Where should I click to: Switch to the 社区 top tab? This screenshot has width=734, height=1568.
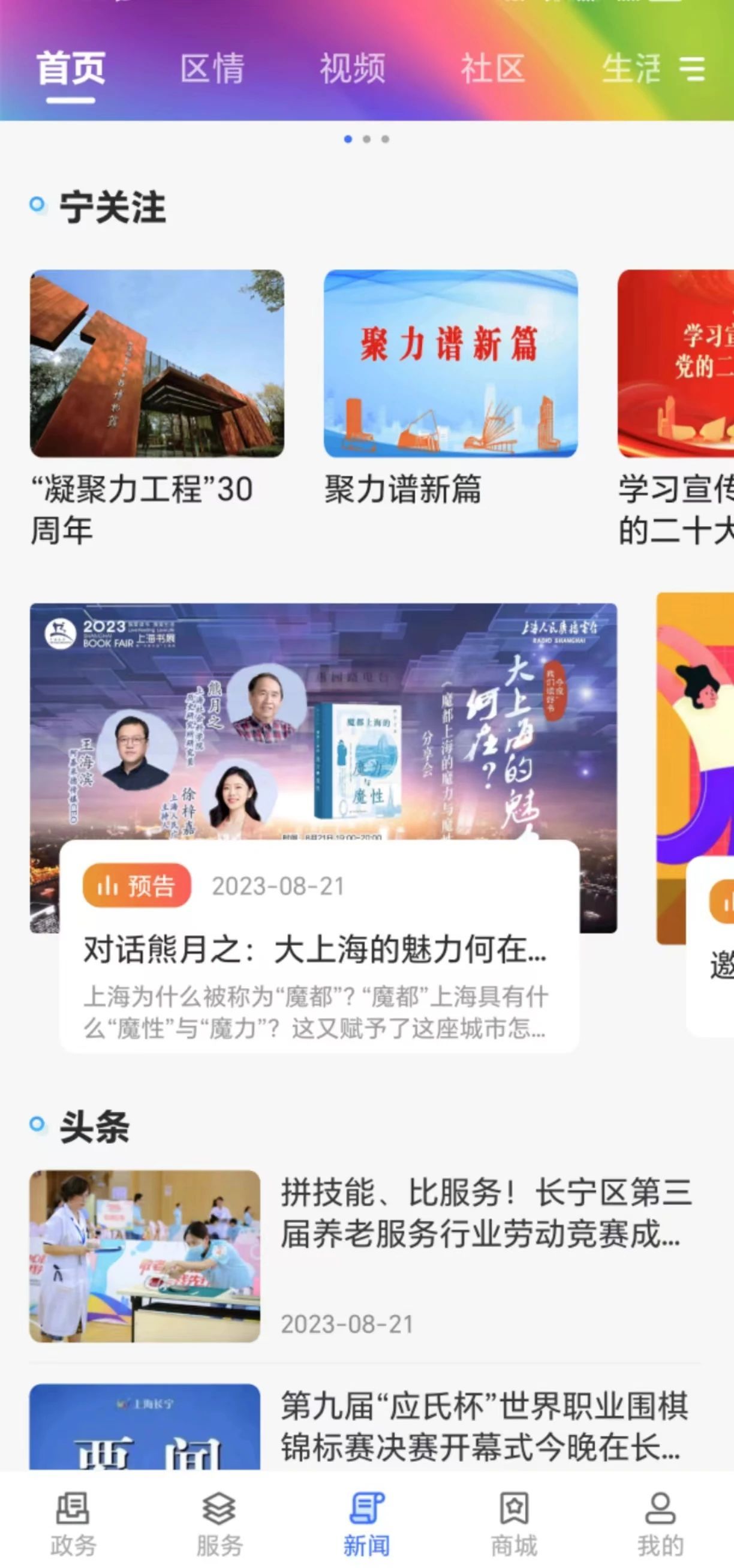pyautogui.click(x=492, y=68)
